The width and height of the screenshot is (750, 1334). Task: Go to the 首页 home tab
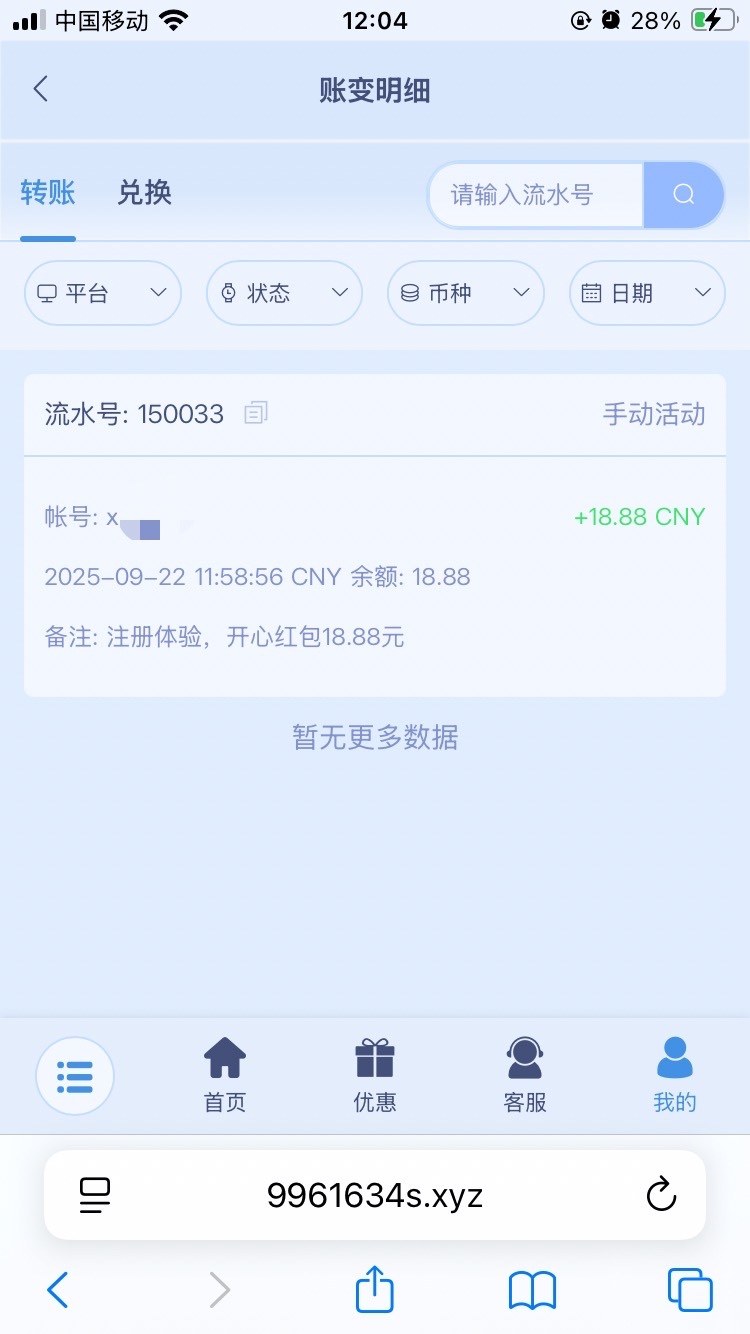coord(225,1075)
